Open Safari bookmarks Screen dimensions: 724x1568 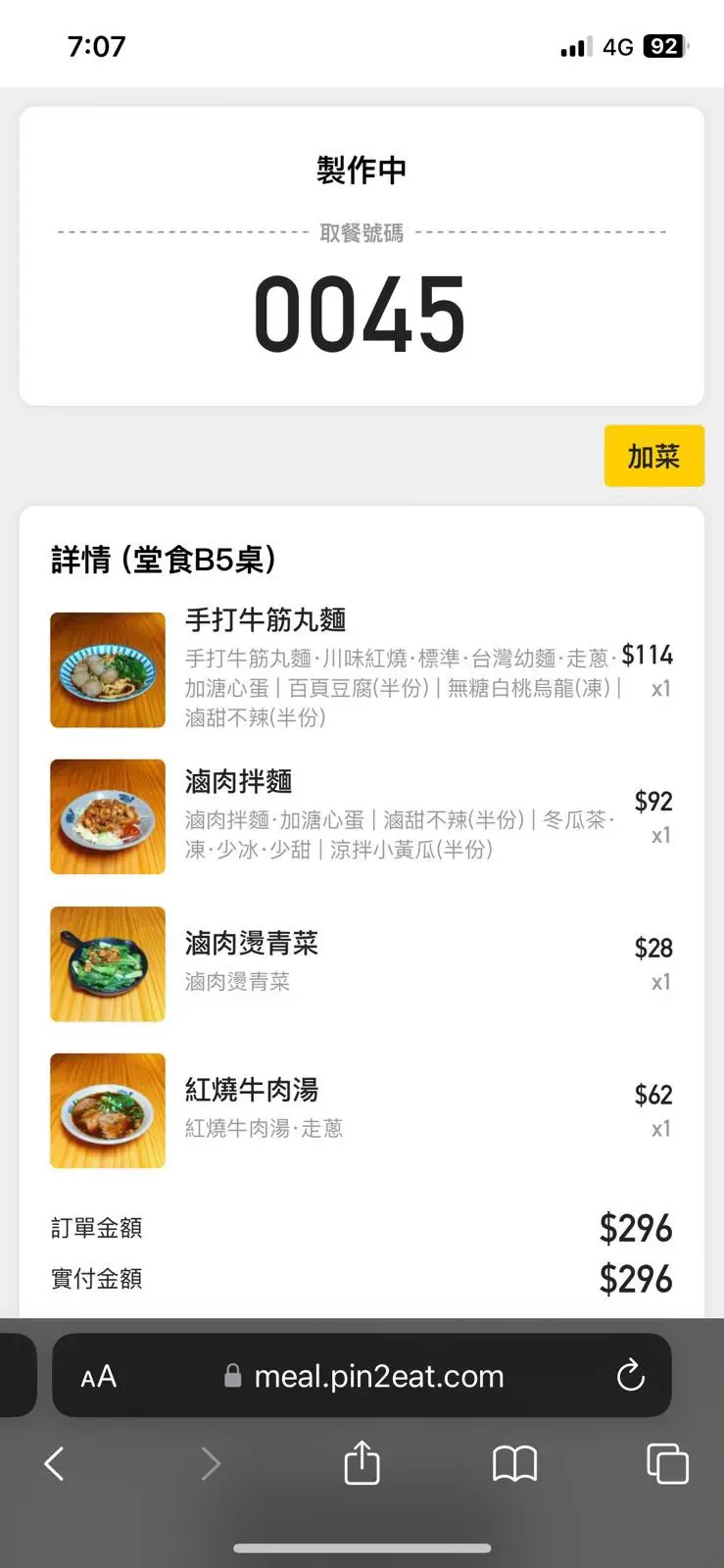[x=514, y=1464]
